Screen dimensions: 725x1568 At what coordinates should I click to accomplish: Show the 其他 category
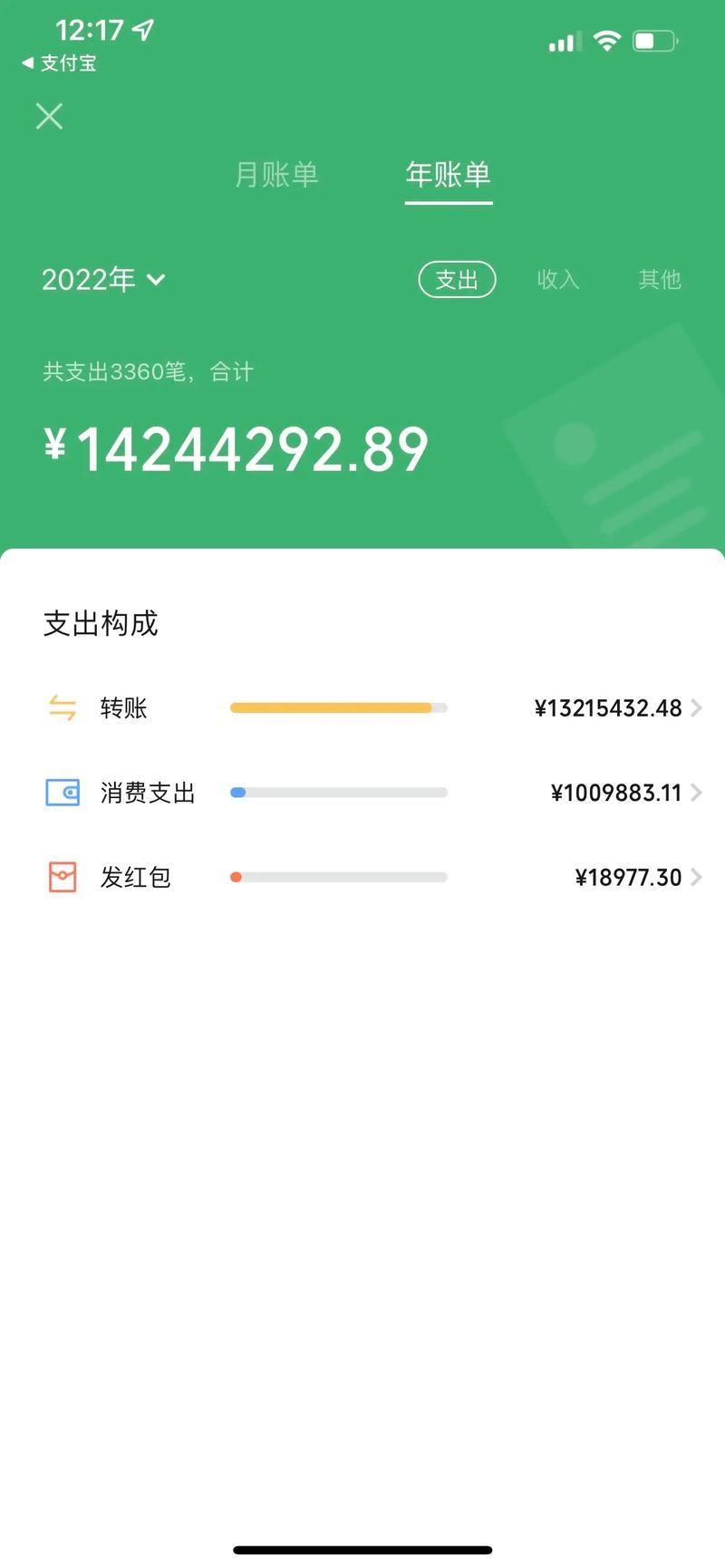click(659, 280)
